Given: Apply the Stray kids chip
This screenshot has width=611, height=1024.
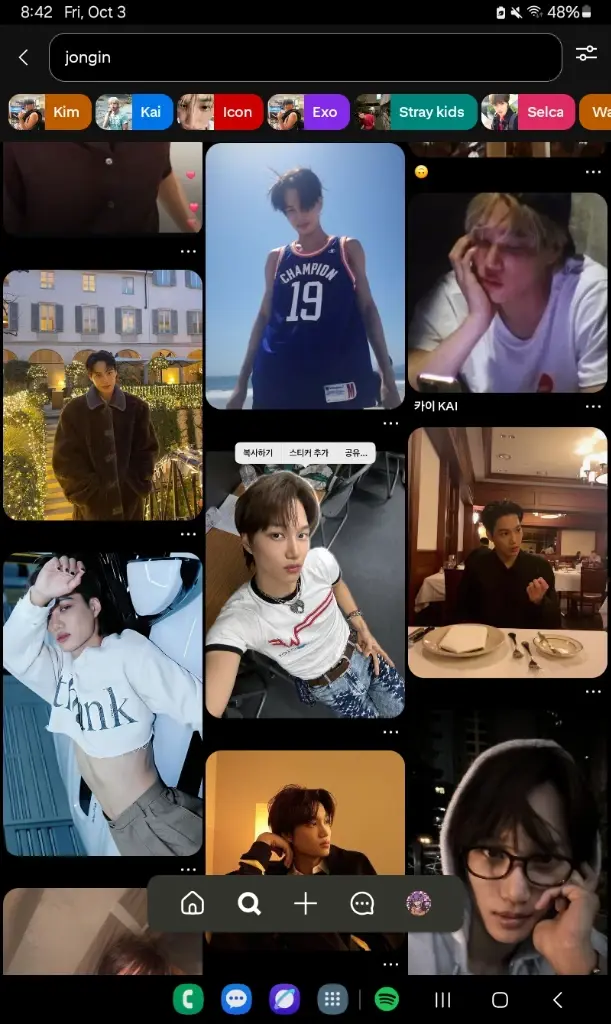Looking at the screenshot, I should pos(416,112).
